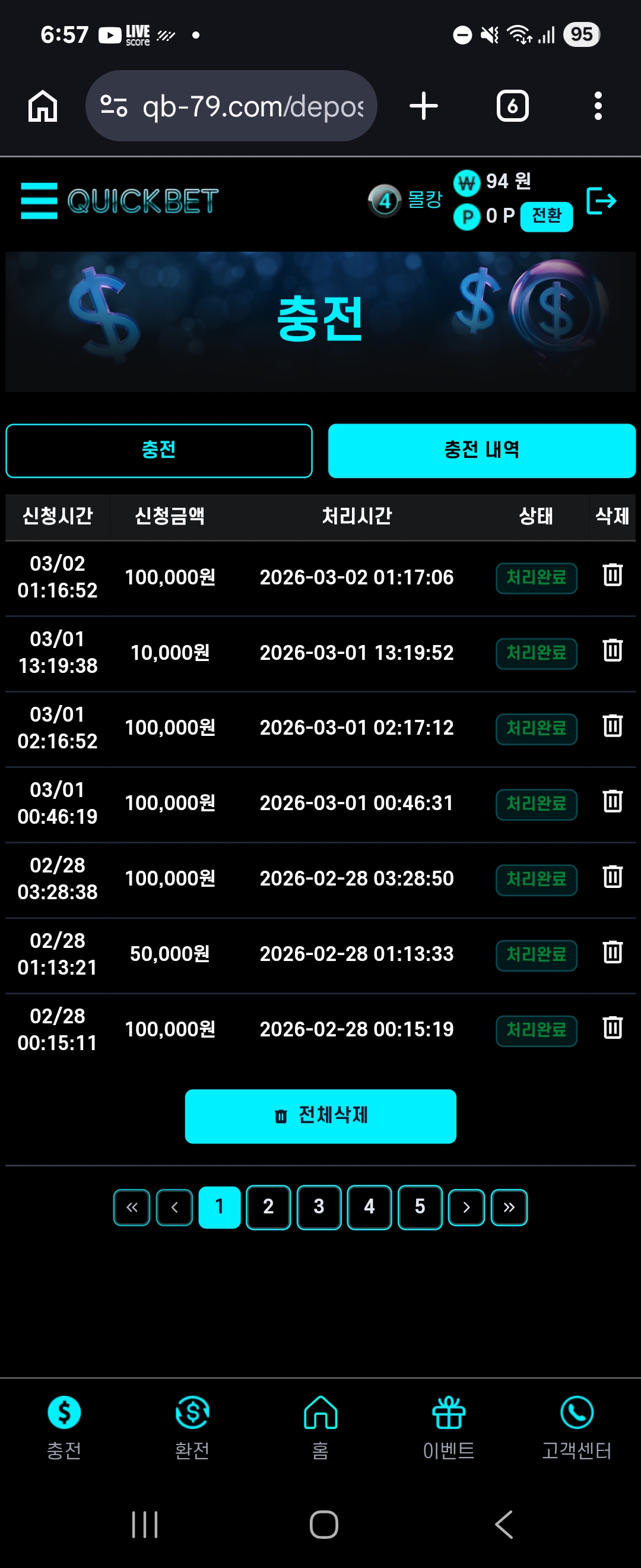Go back one page with the left chevron

point(175,1207)
